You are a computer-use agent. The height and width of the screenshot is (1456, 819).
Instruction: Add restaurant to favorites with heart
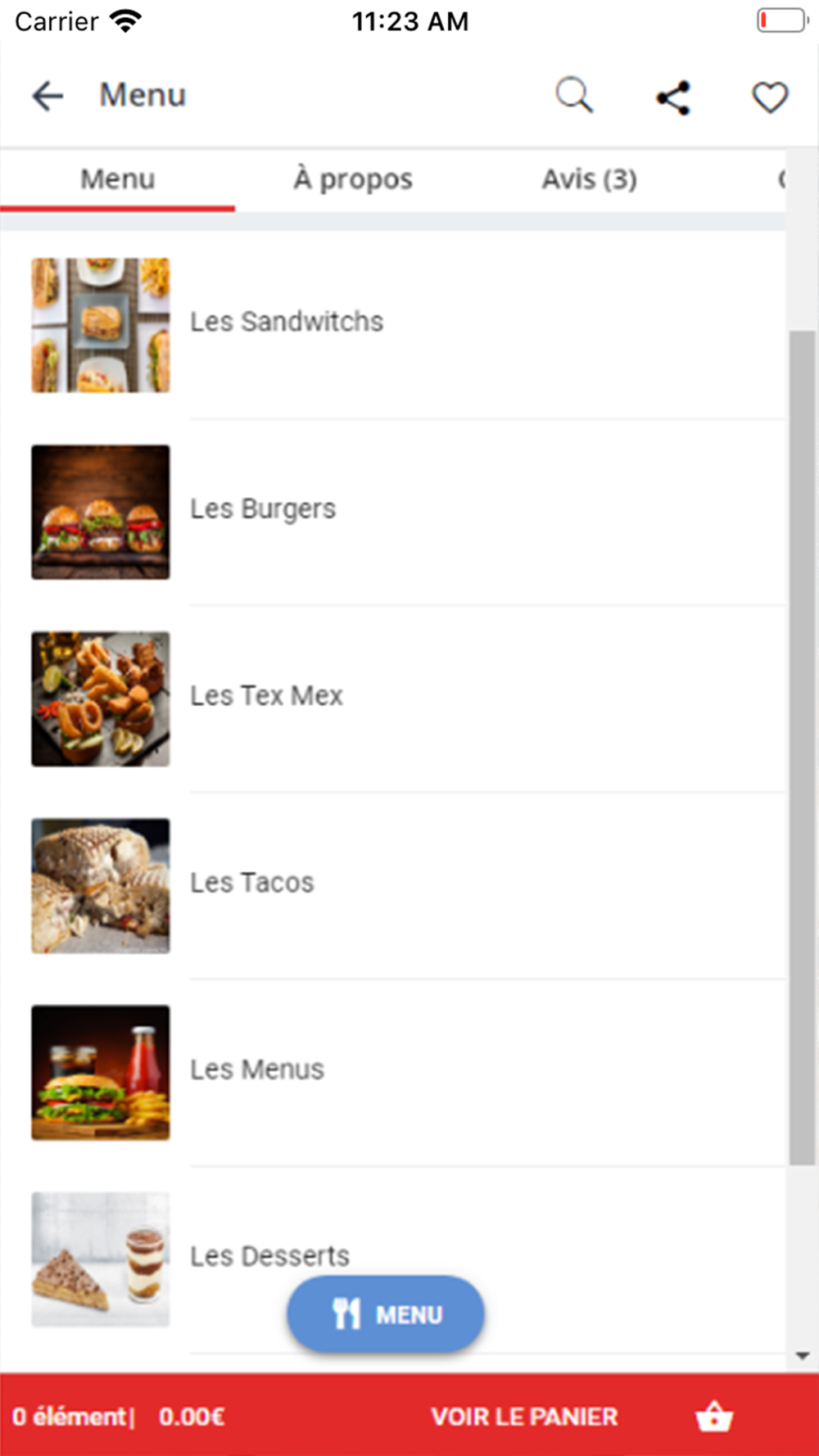pyautogui.click(x=770, y=97)
